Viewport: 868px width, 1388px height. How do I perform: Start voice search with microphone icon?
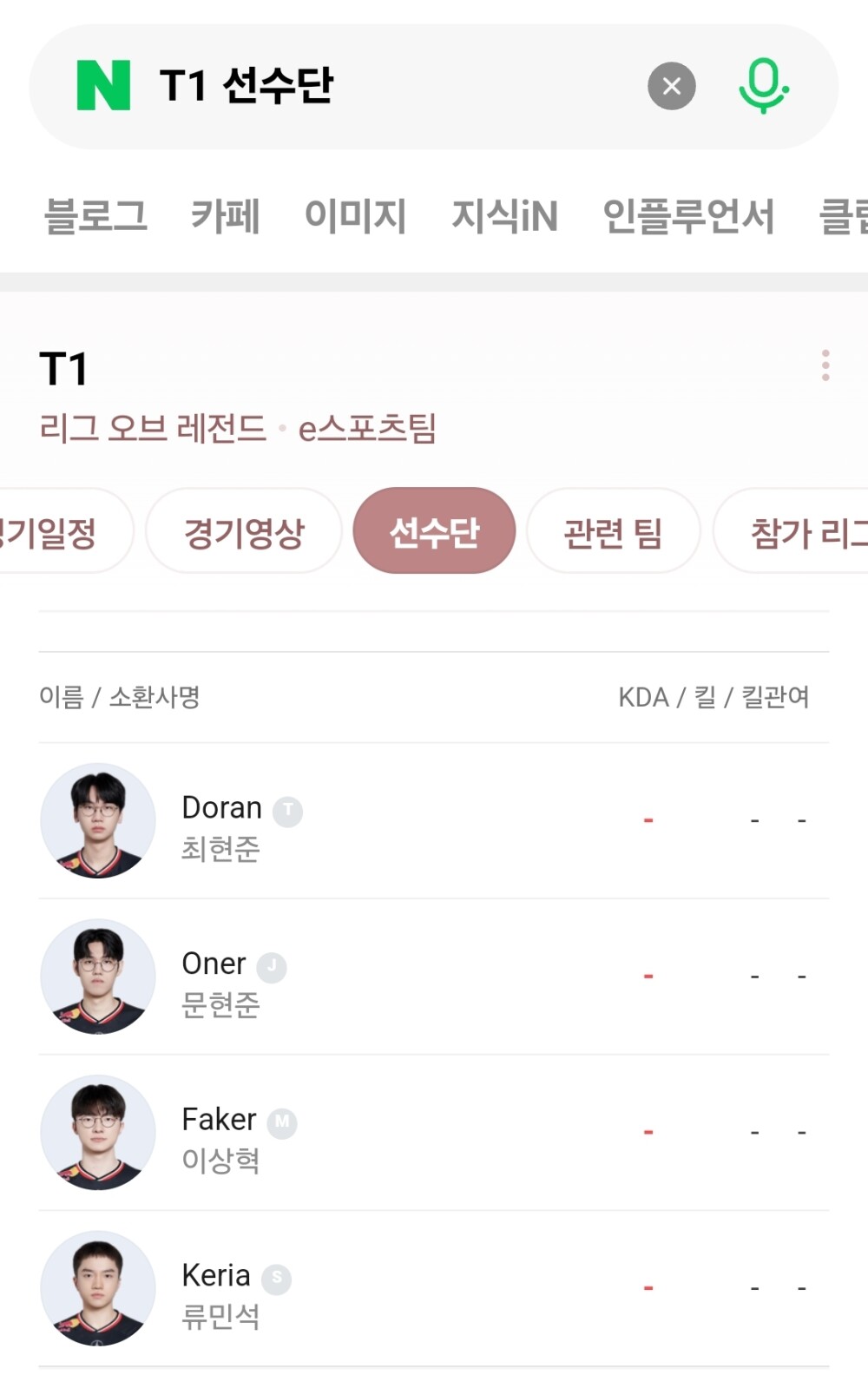[x=763, y=86]
